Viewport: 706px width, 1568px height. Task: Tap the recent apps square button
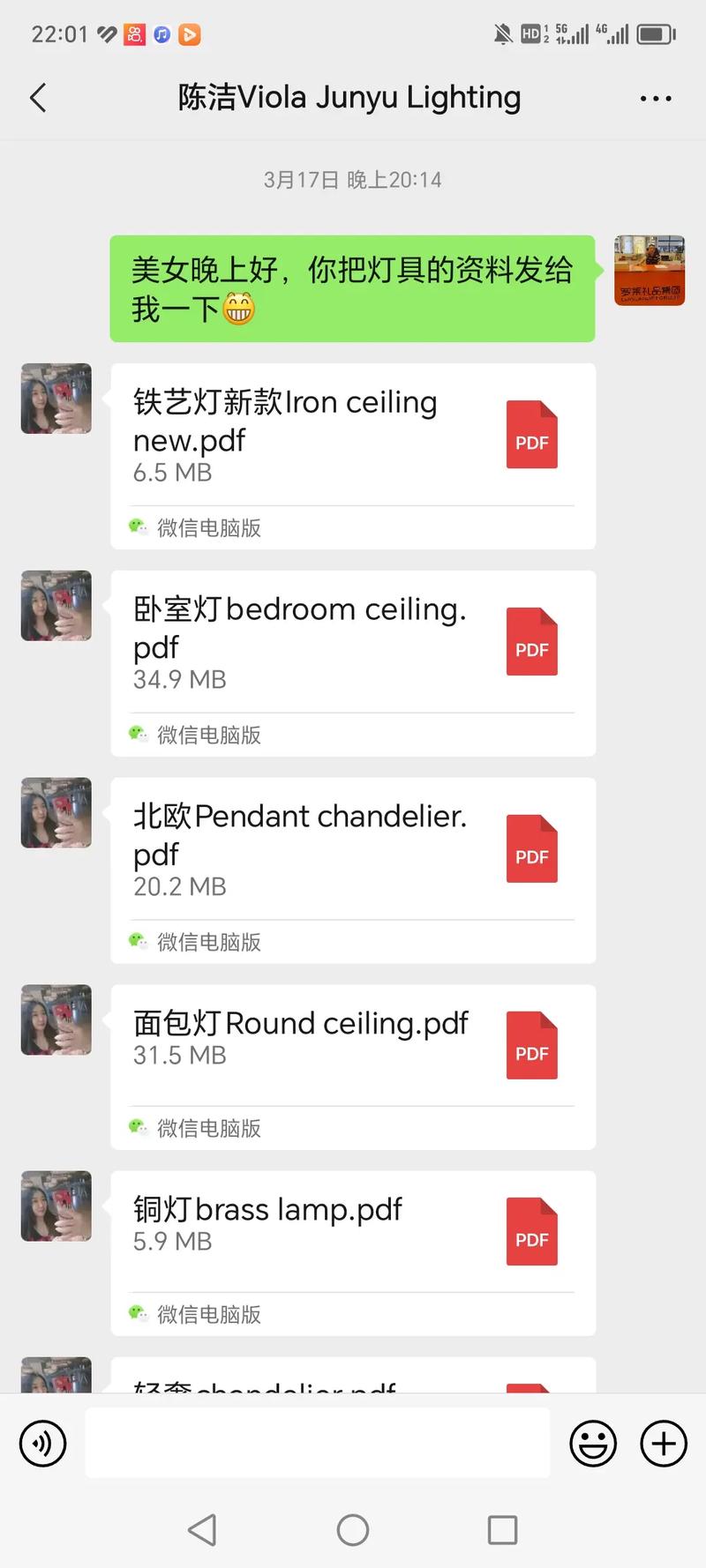pos(502,1530)
